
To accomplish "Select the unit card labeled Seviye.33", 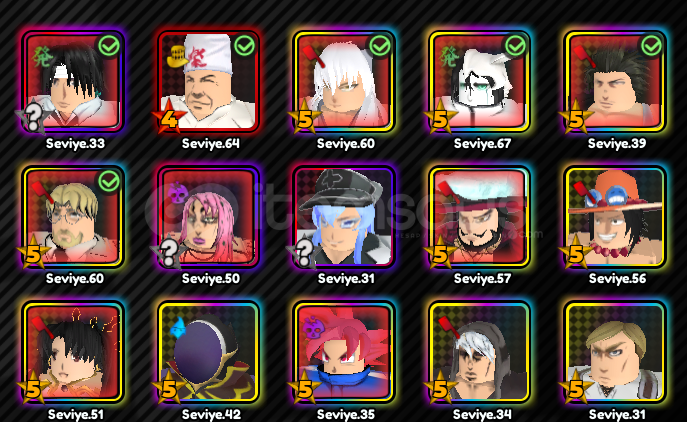I will click(x=73, y=80).
